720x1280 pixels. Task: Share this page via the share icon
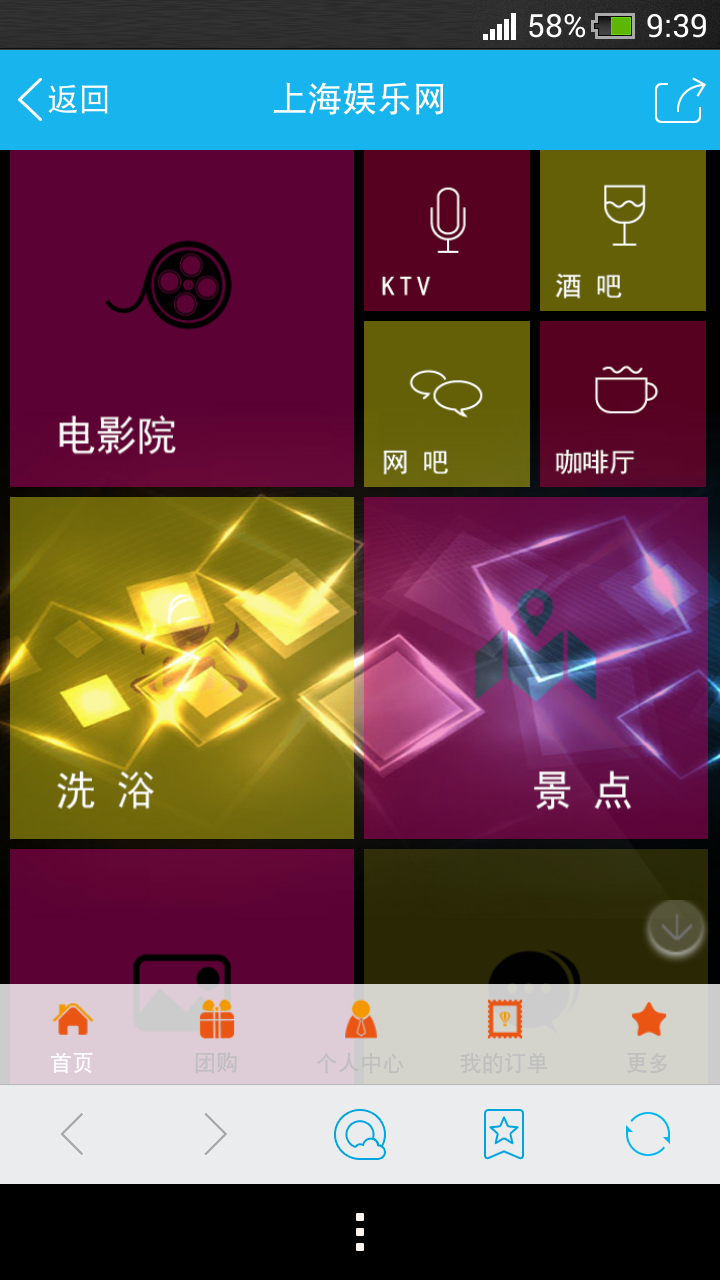tap(680, 100)
